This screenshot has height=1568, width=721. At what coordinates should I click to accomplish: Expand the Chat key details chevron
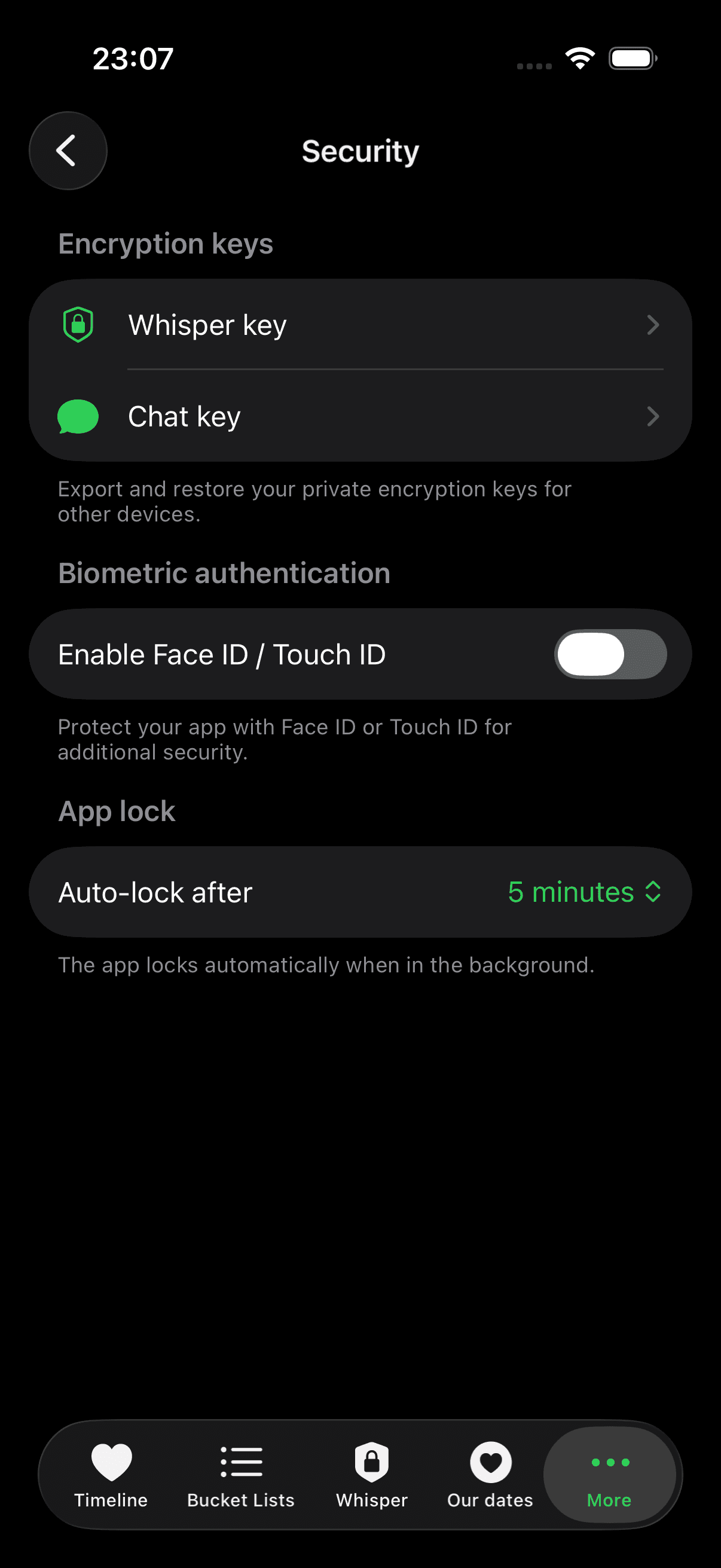point(653,416)
